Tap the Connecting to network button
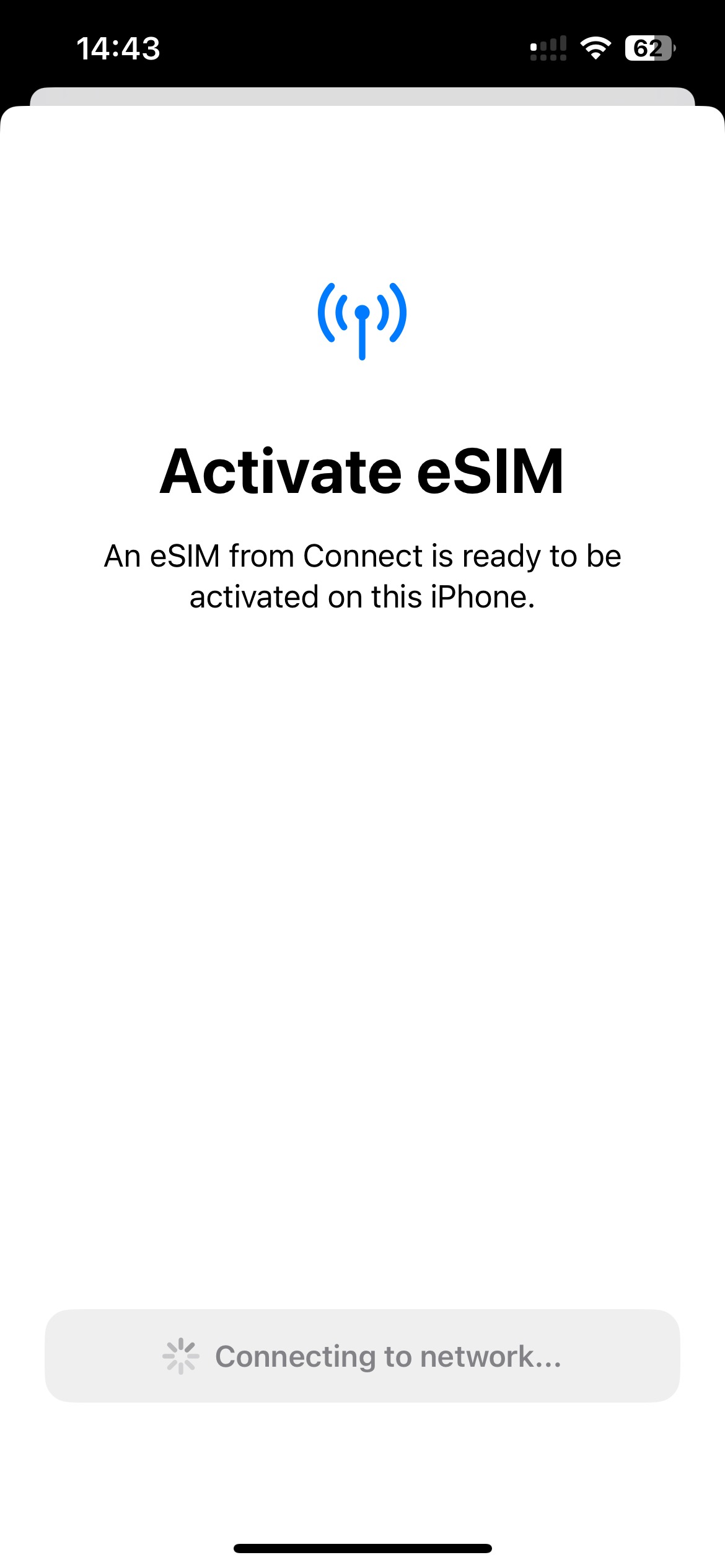The height and width of the screenshot is (1568, 725). coord(362,1356)
